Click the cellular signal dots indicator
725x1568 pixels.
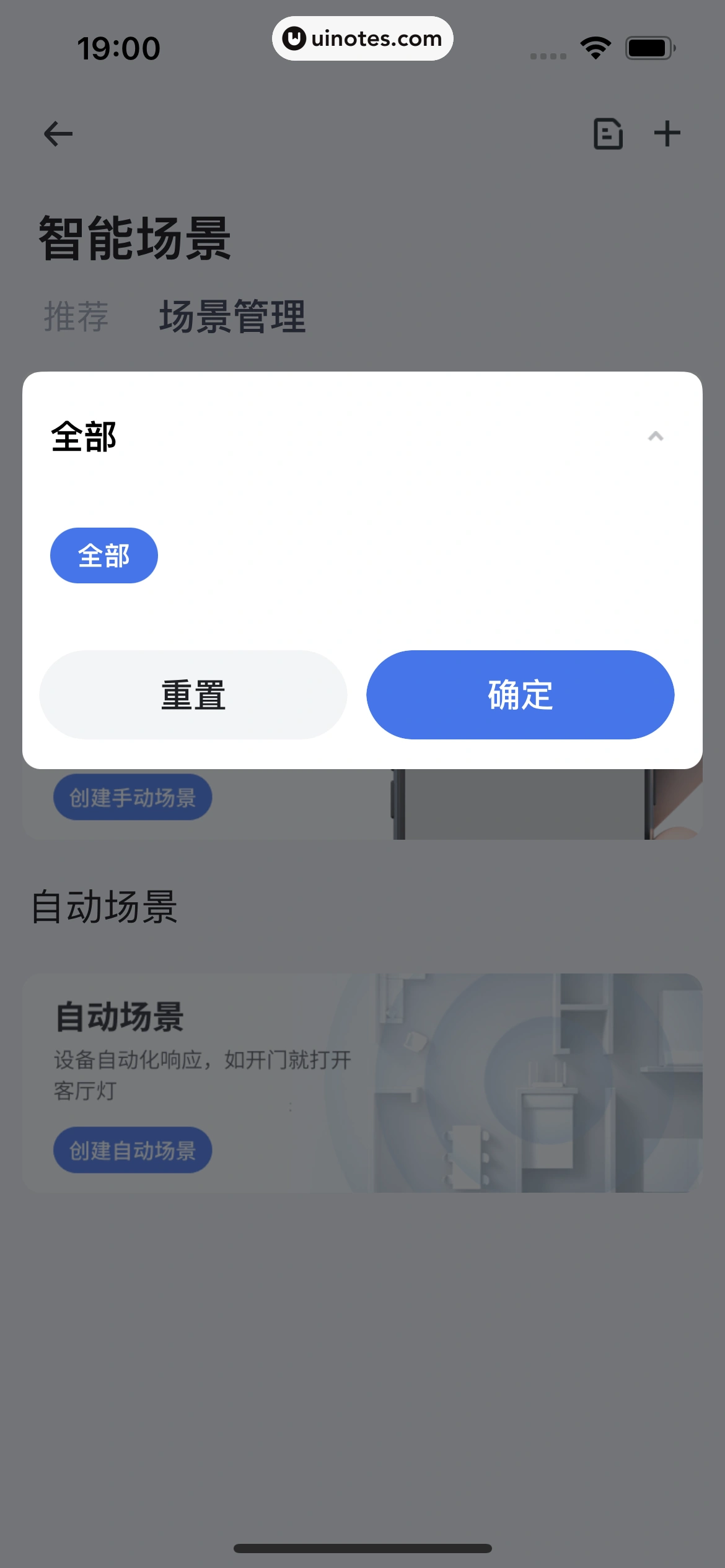(x=548, y=56)
